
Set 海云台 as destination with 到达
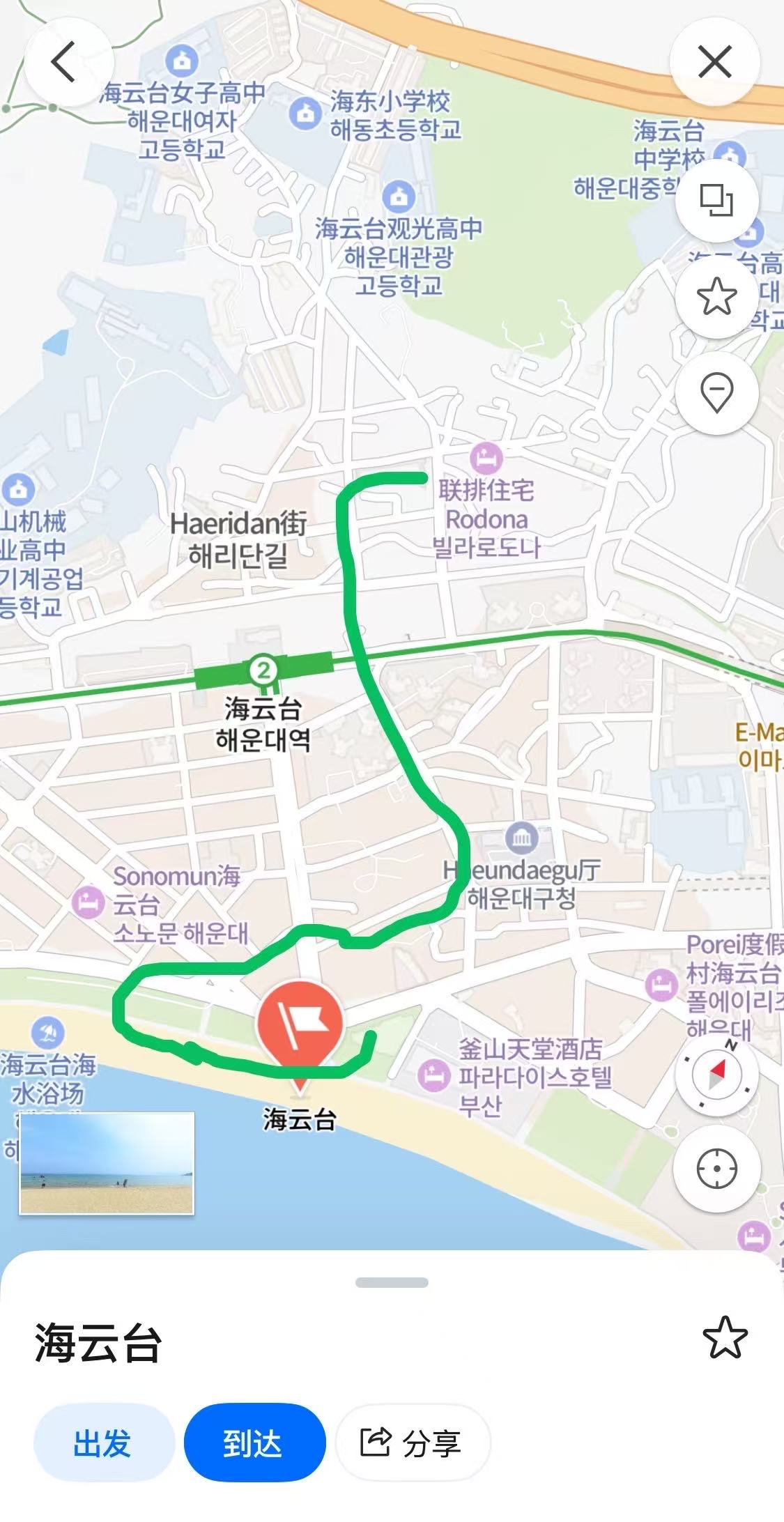pos(254,1443)
